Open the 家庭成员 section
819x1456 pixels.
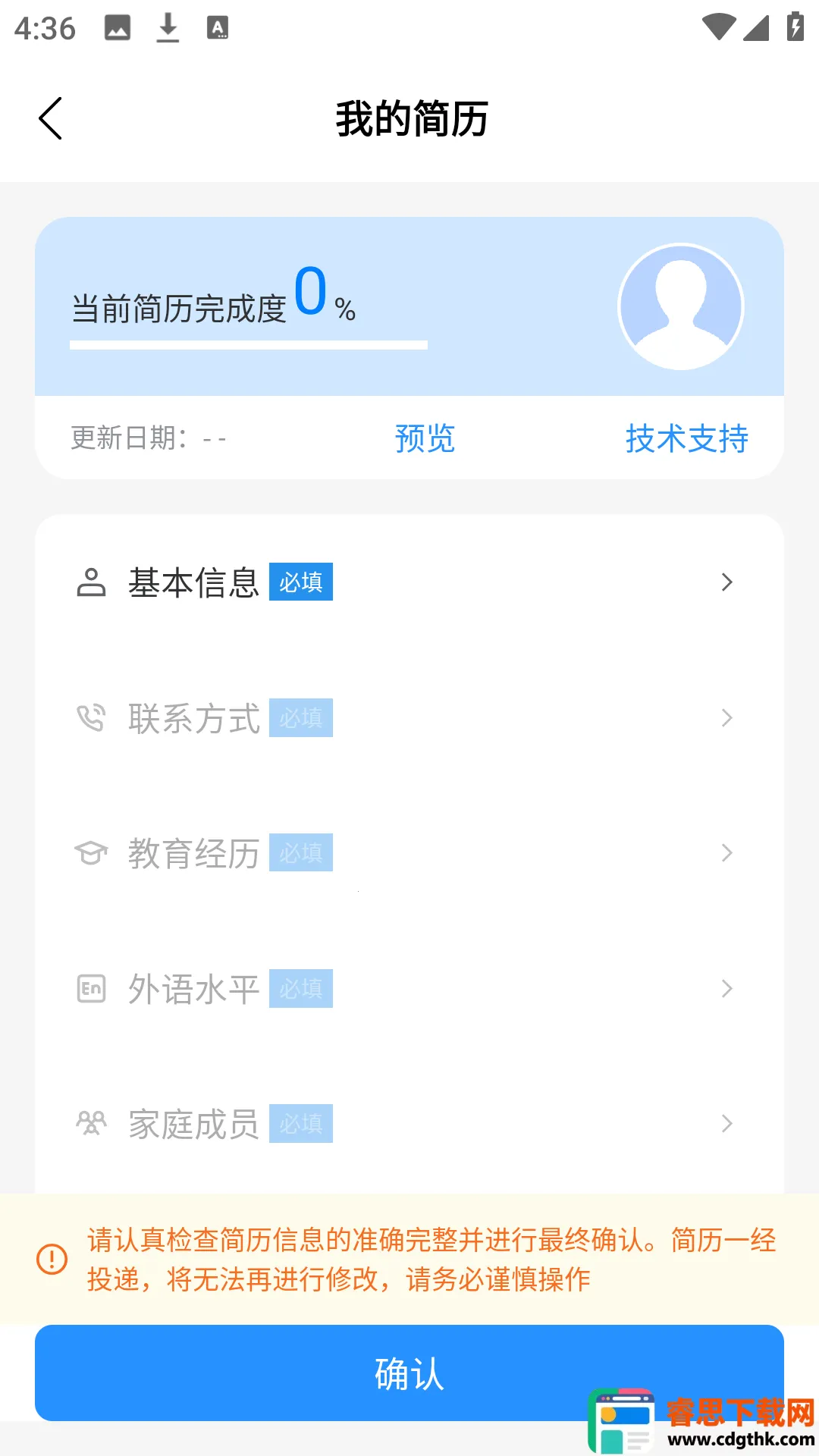409,1124
